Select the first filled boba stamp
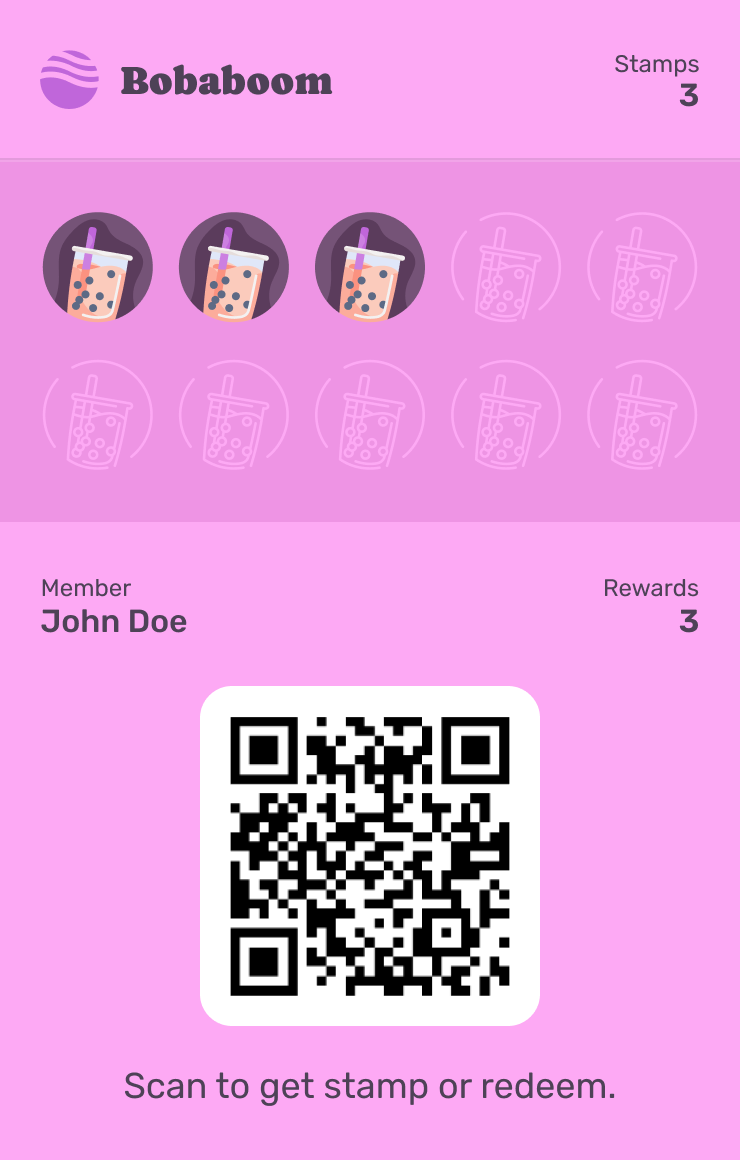 pyautogui.click(x=97, y=267)
